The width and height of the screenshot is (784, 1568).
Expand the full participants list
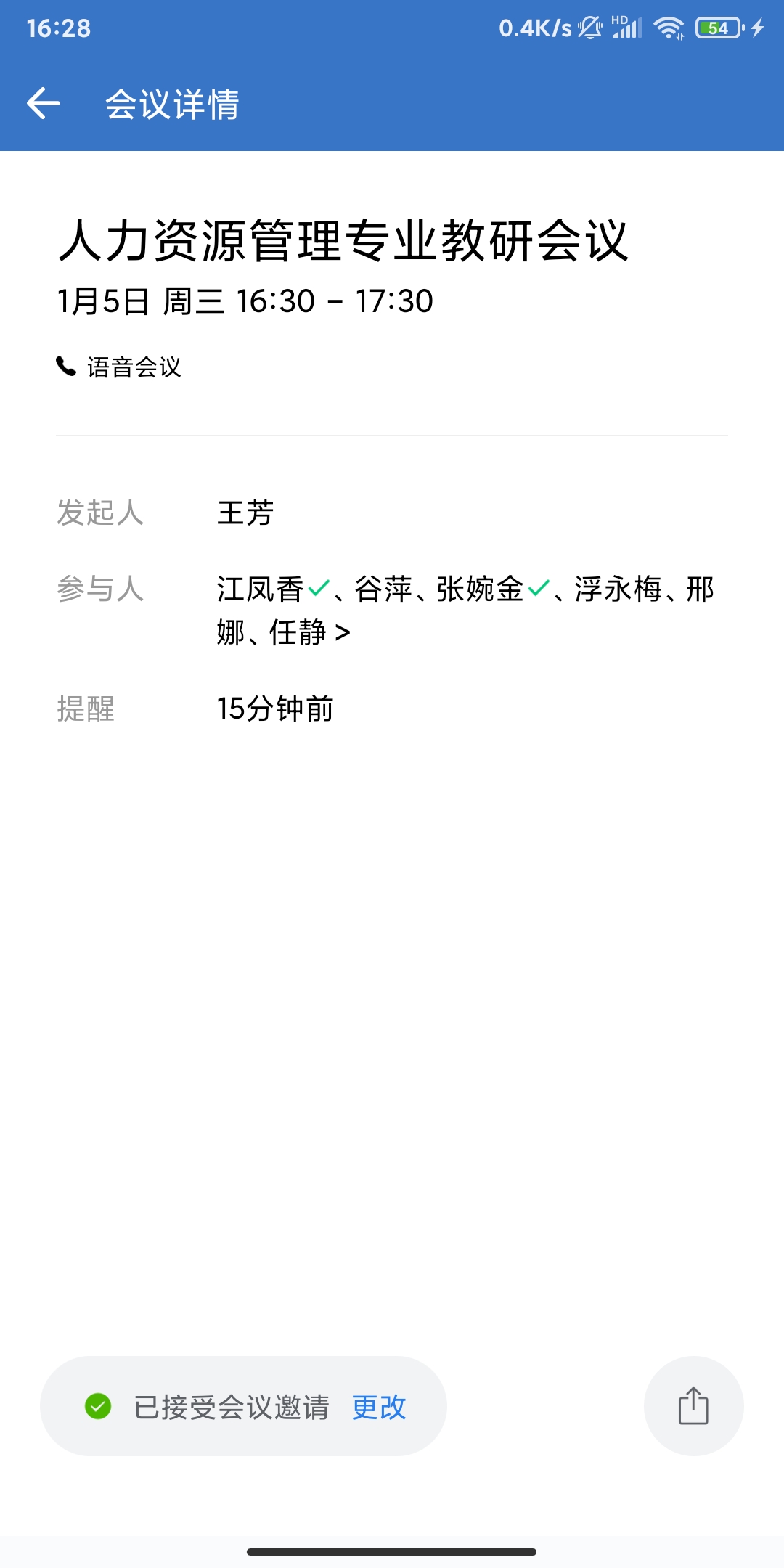coord(343,633)
